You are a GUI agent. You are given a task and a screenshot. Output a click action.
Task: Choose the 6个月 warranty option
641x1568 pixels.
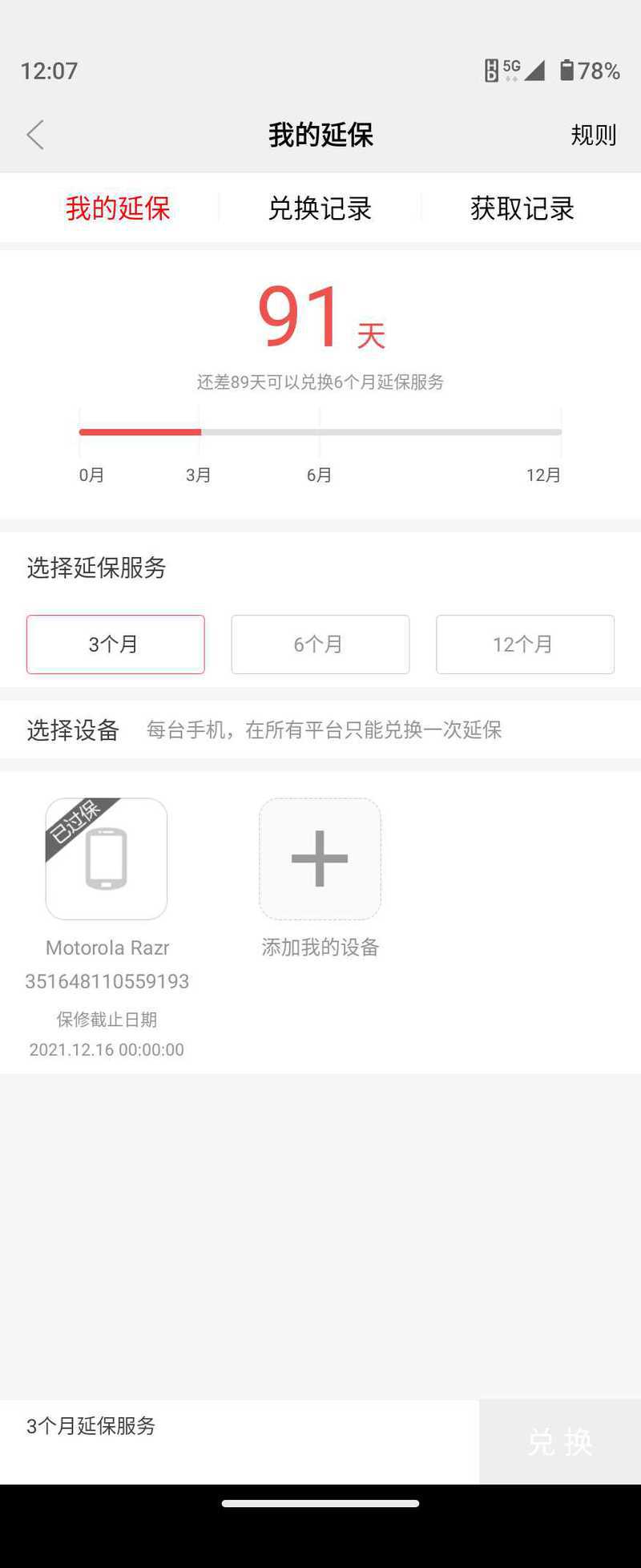coord(320,644)
